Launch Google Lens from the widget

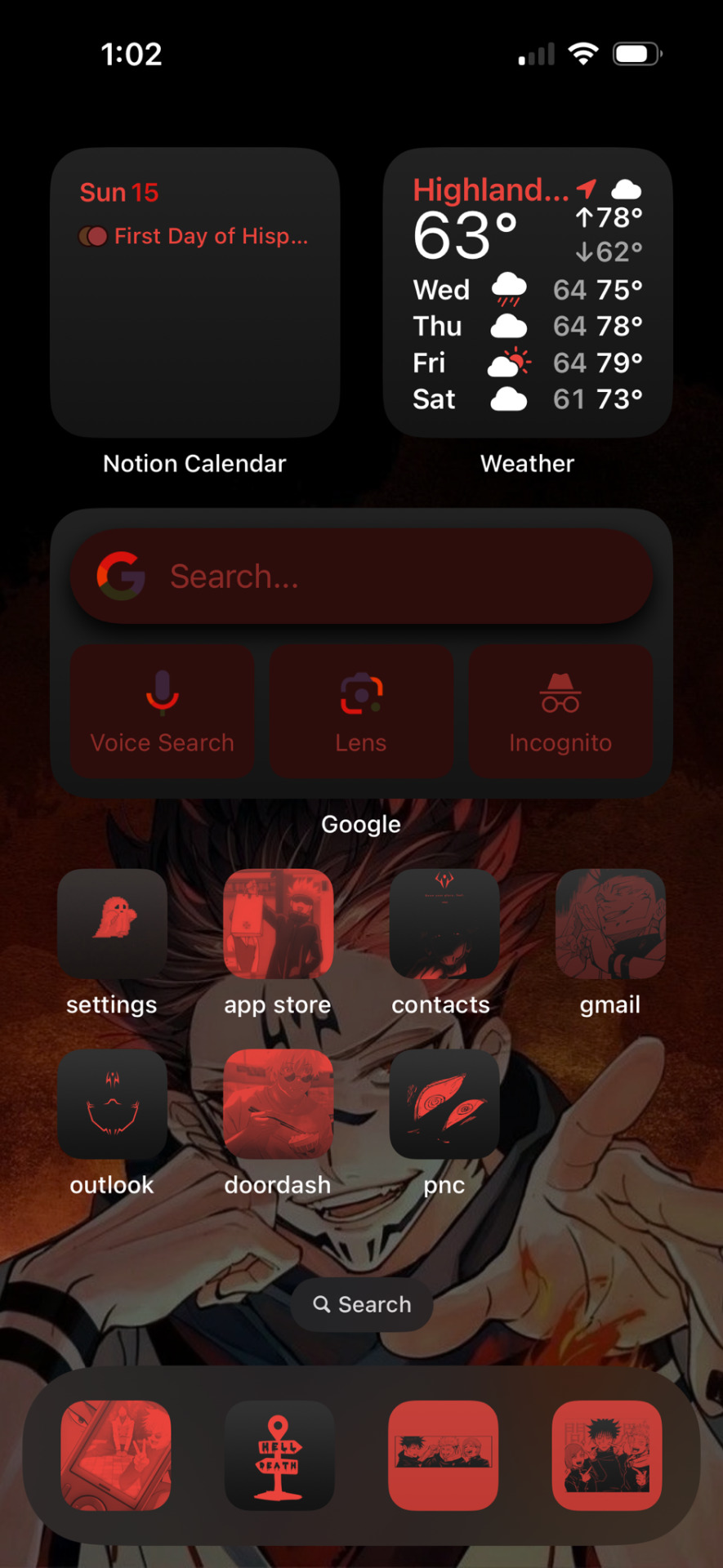[x=361, y=710]
